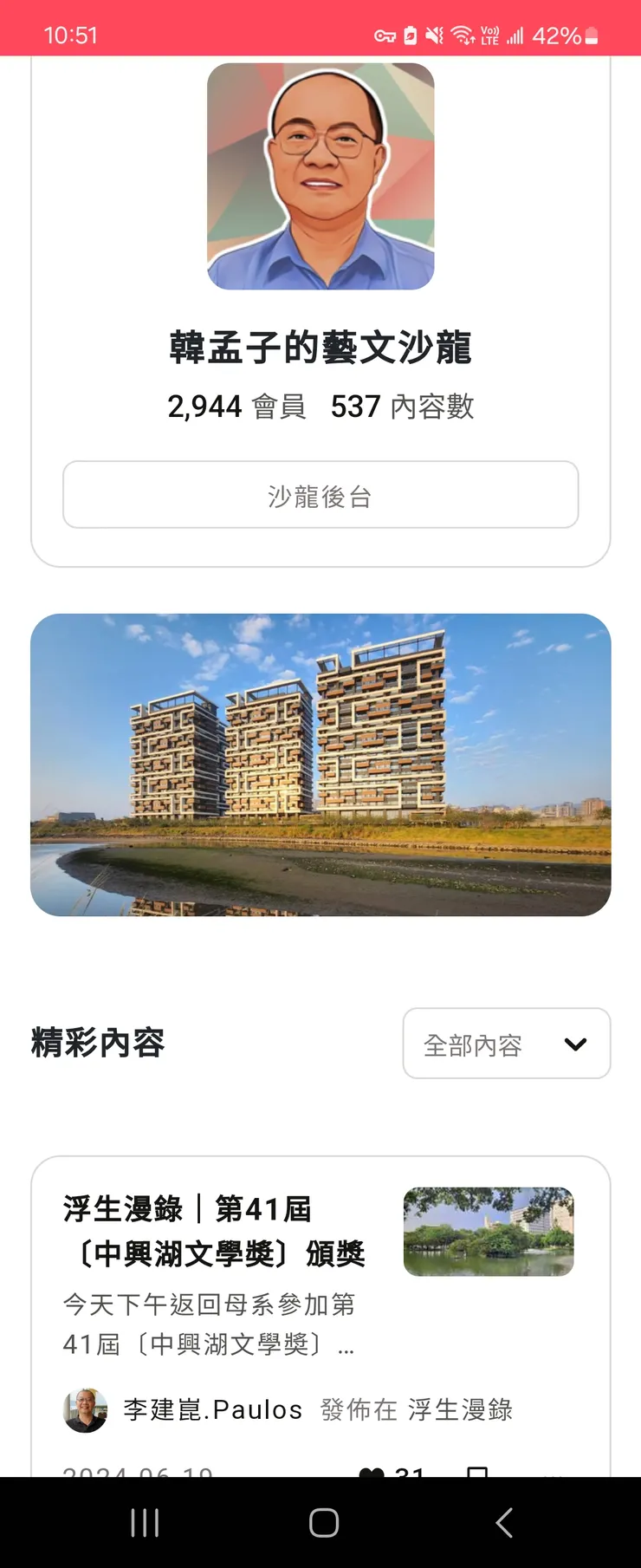
Task: Expand the content type chevron
Action: (575, 1044)
